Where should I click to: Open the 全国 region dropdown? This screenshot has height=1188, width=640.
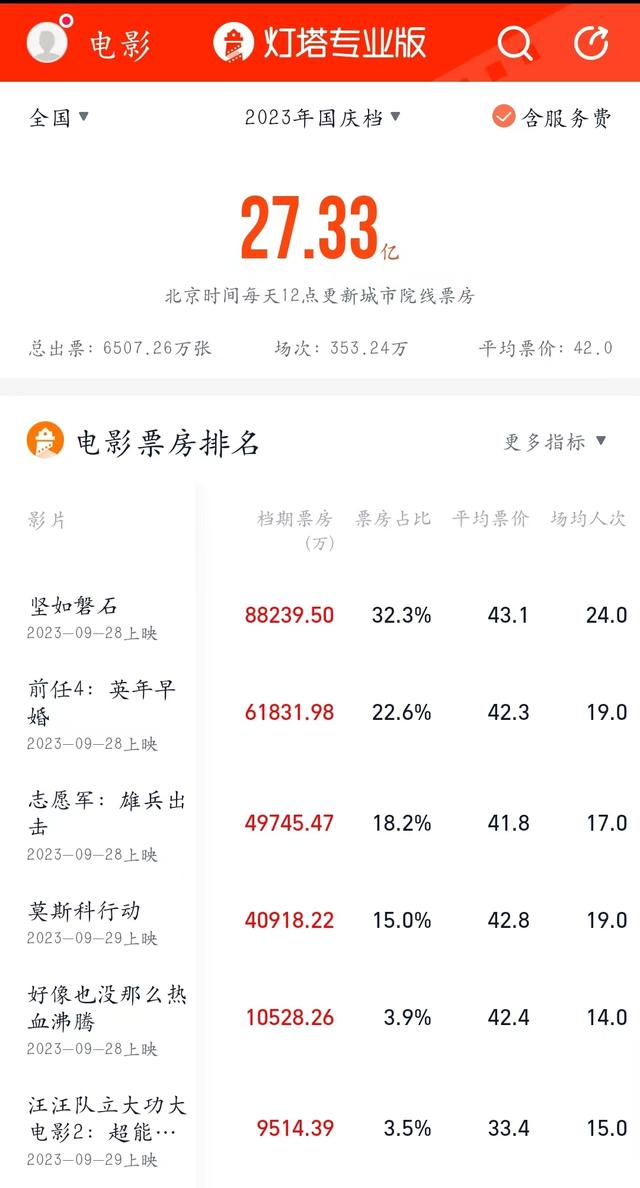click(x=59, y=118)
